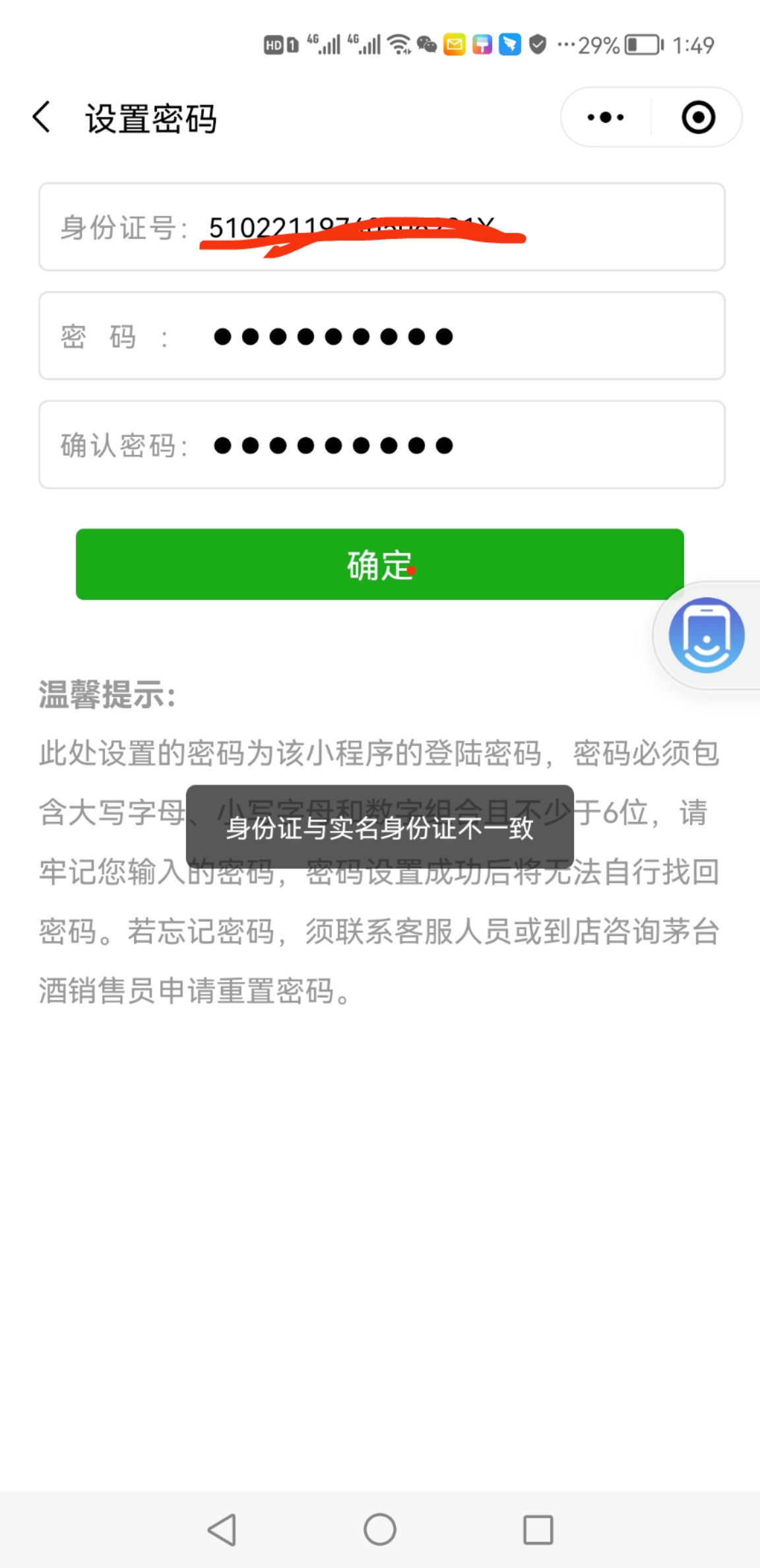
Task: Open the floating phone assistant button
Action: (x=707, y=636)
